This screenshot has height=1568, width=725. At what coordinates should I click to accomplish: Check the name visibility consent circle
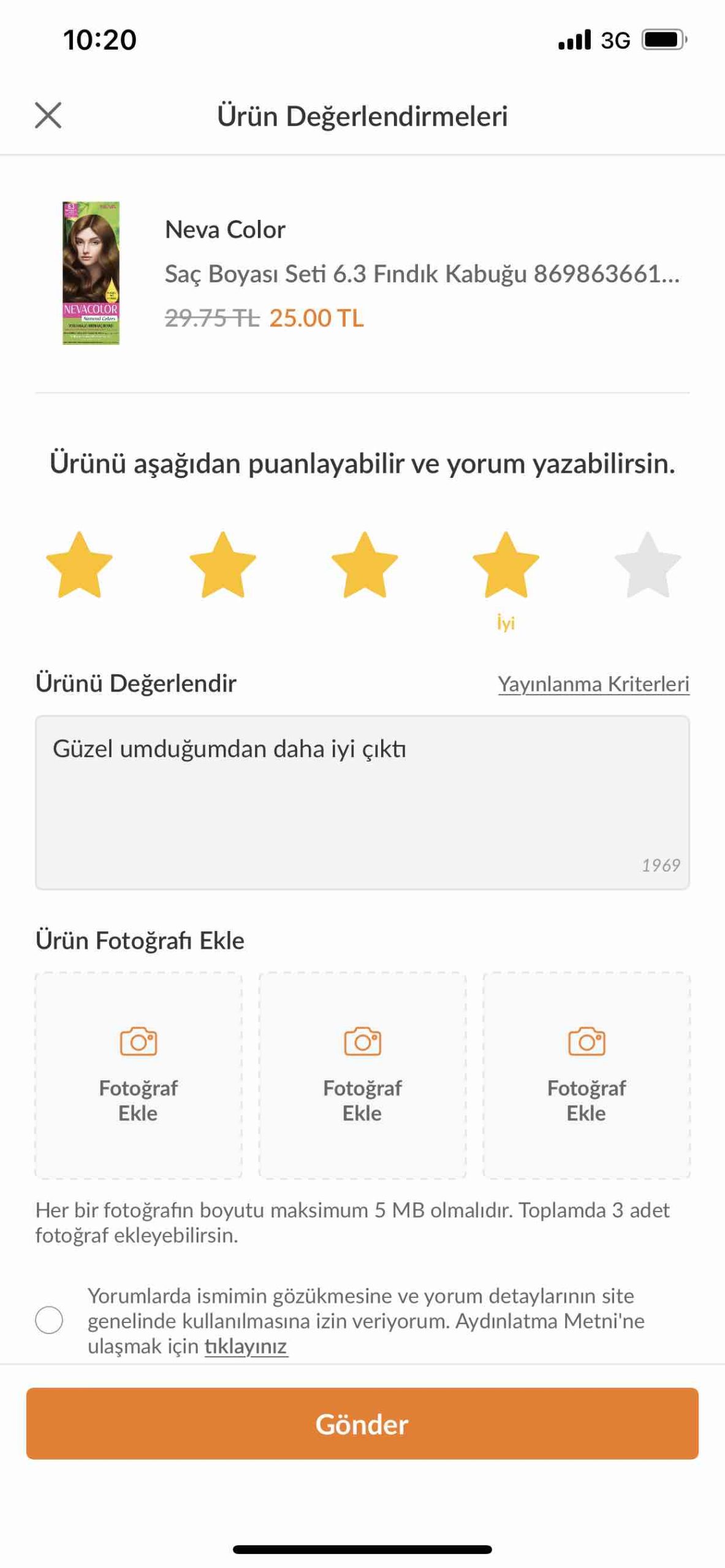(x=49, y=1320)
